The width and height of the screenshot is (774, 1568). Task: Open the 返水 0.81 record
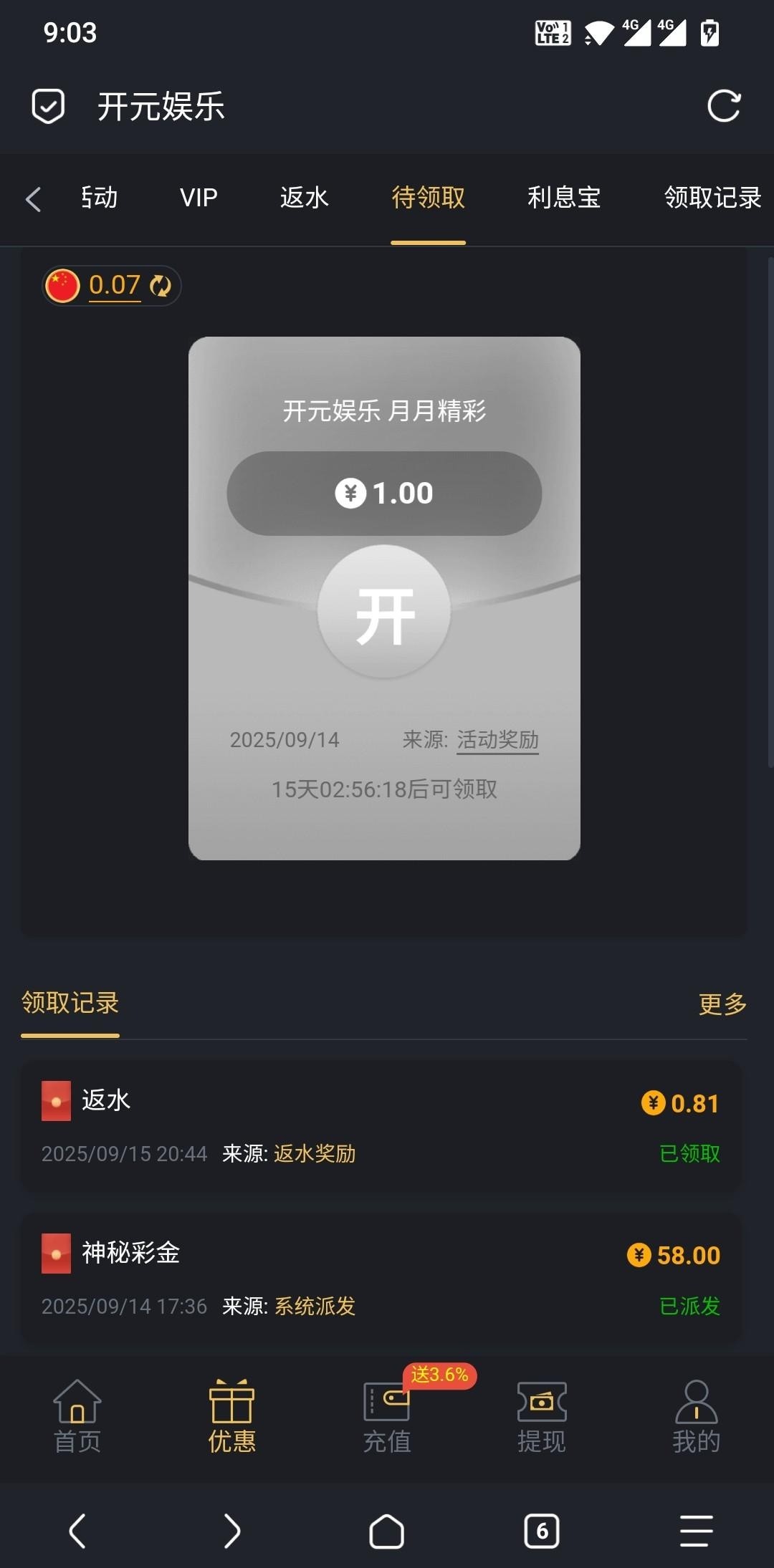[x=381, y=1126]
